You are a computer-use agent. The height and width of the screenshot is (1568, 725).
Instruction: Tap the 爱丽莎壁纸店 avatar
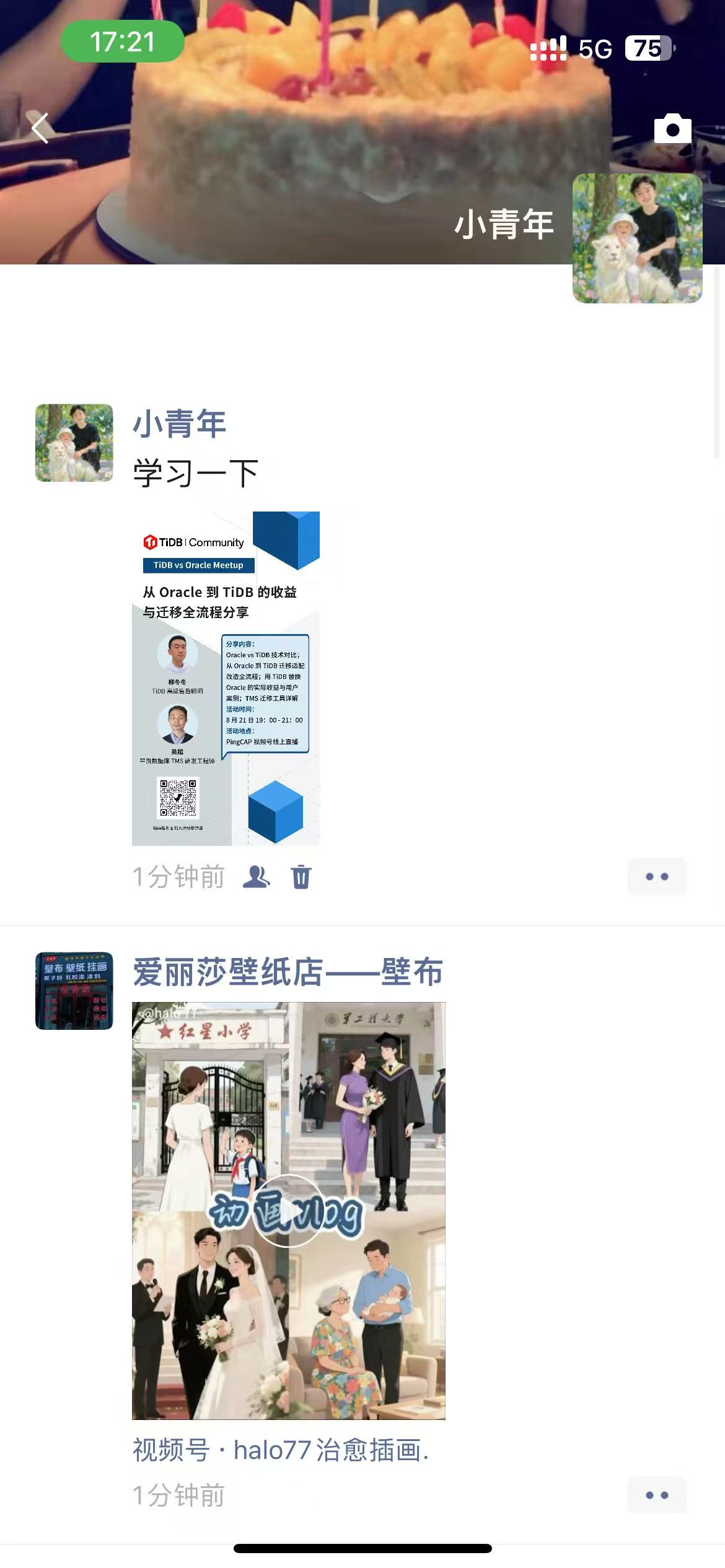point(74,991)
